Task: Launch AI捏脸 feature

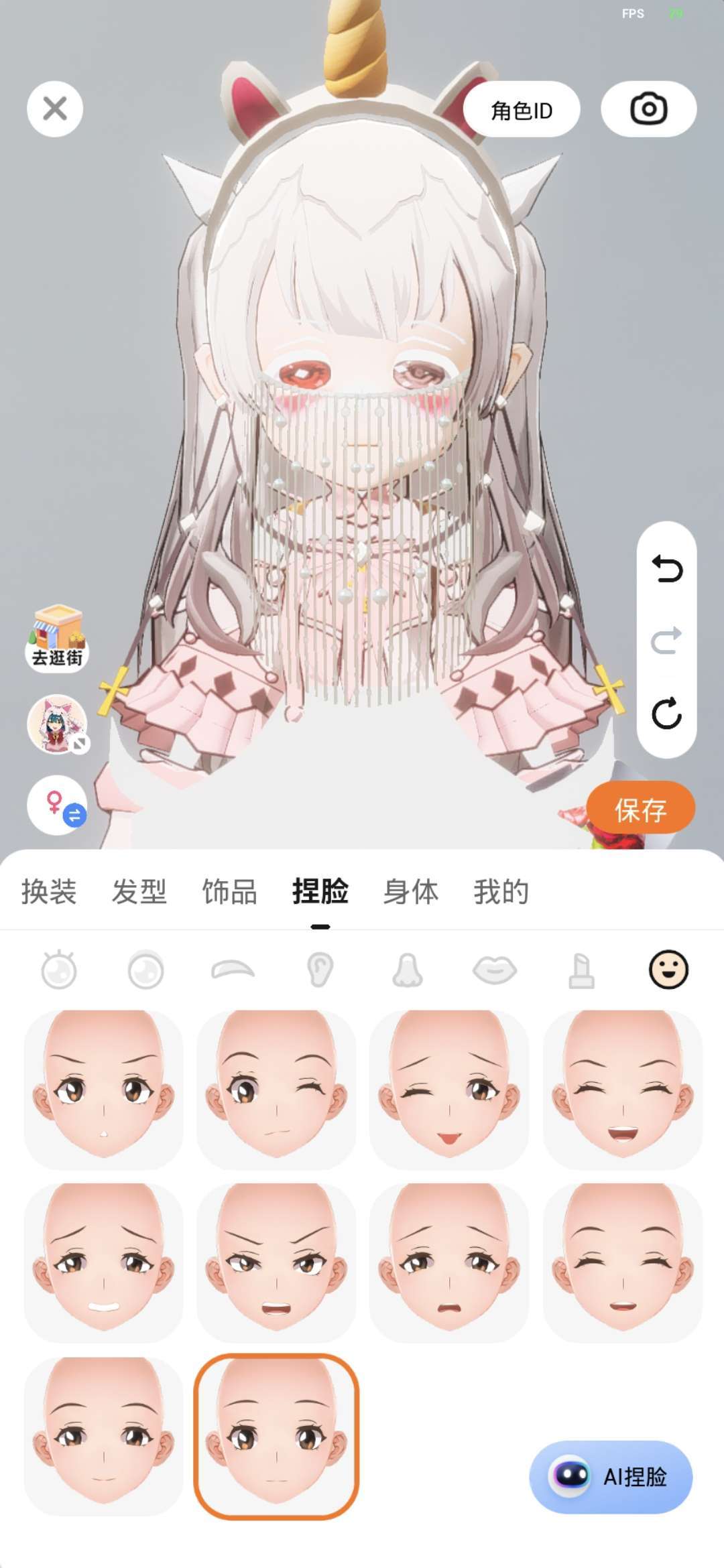Action: click(611, 1476)
